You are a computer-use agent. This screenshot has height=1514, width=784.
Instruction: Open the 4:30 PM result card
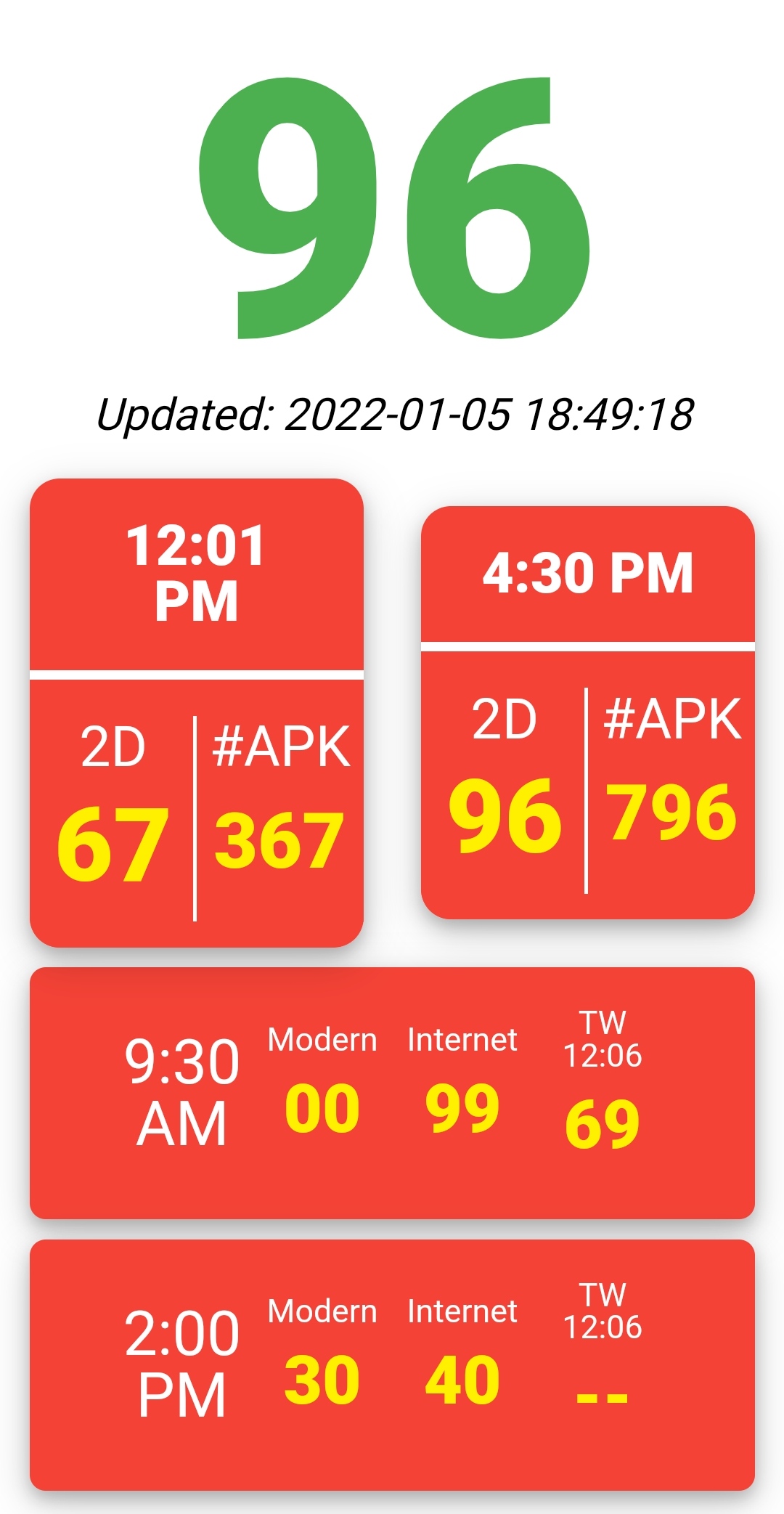[x=588, y=712]
